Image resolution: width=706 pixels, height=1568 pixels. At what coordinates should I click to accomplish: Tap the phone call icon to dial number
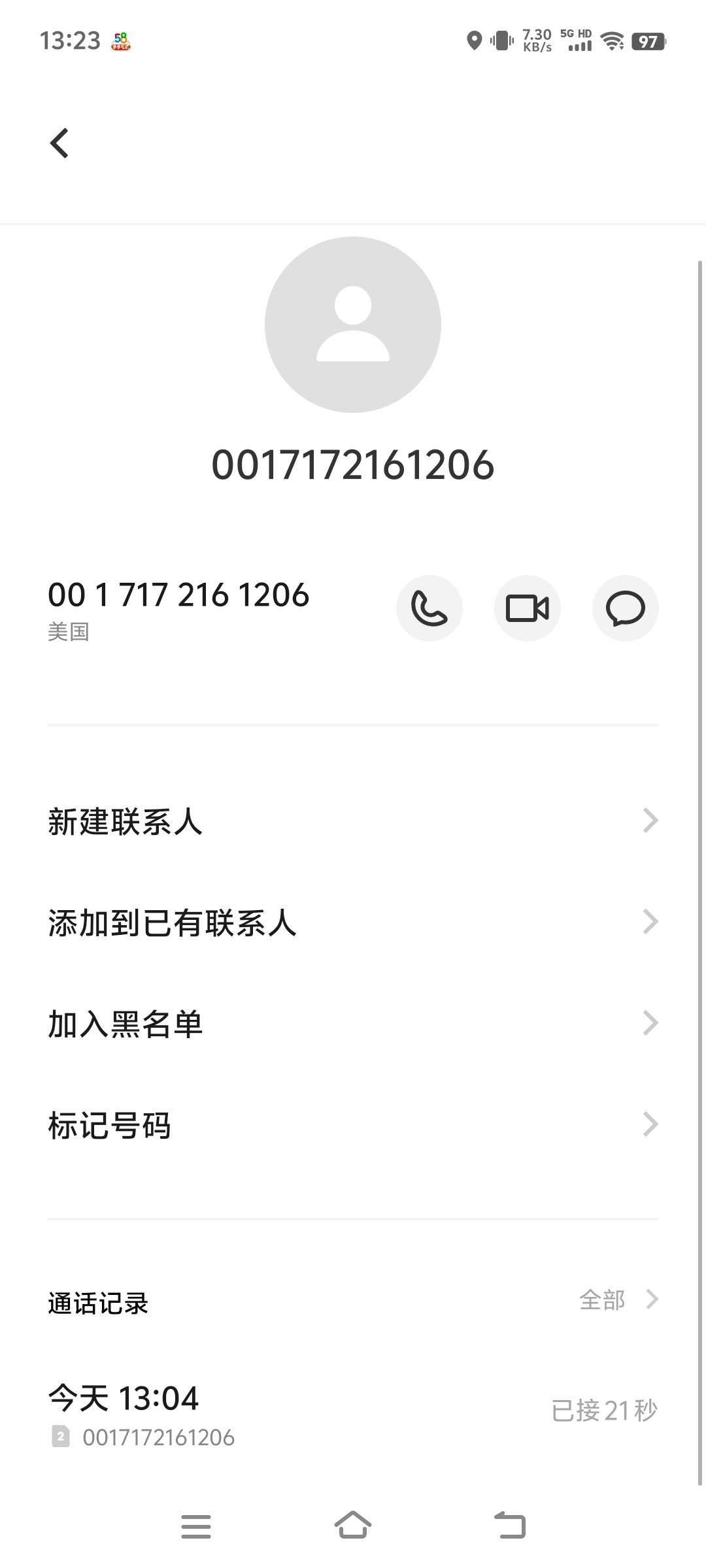429,608
